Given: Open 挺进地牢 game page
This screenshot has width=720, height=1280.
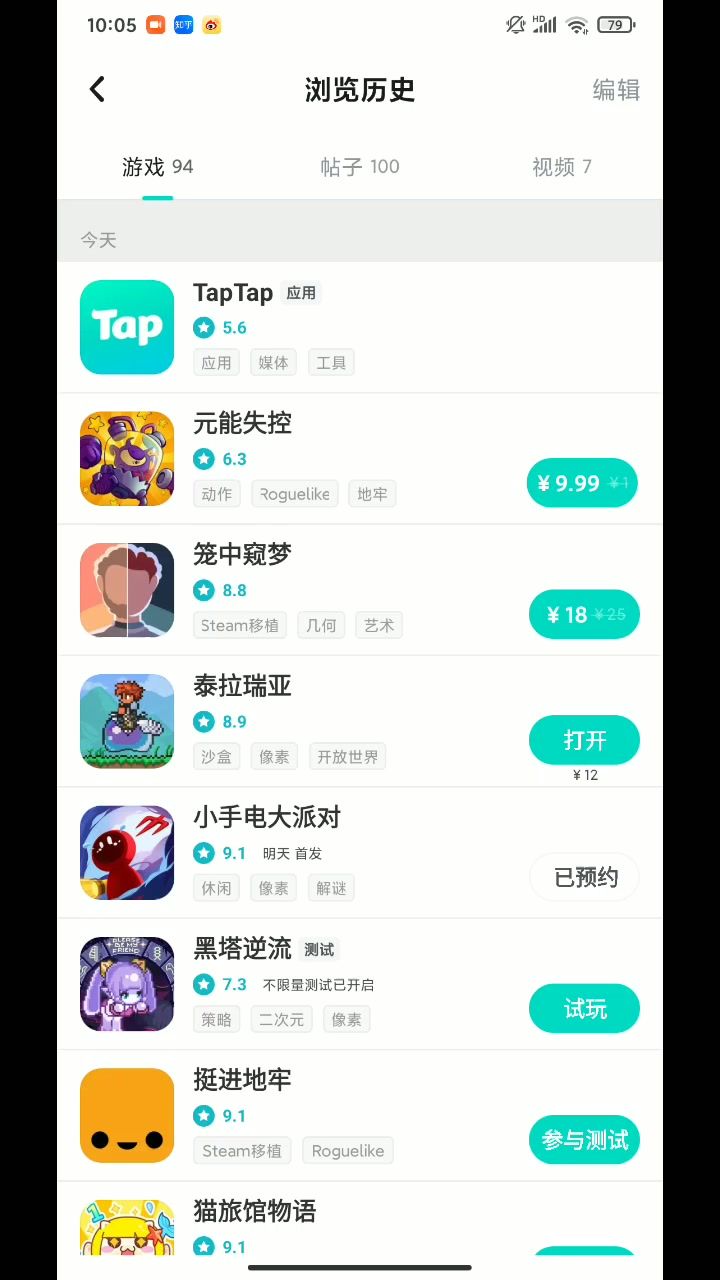Looking at the screenshot, I should [x=242, y=1080].
